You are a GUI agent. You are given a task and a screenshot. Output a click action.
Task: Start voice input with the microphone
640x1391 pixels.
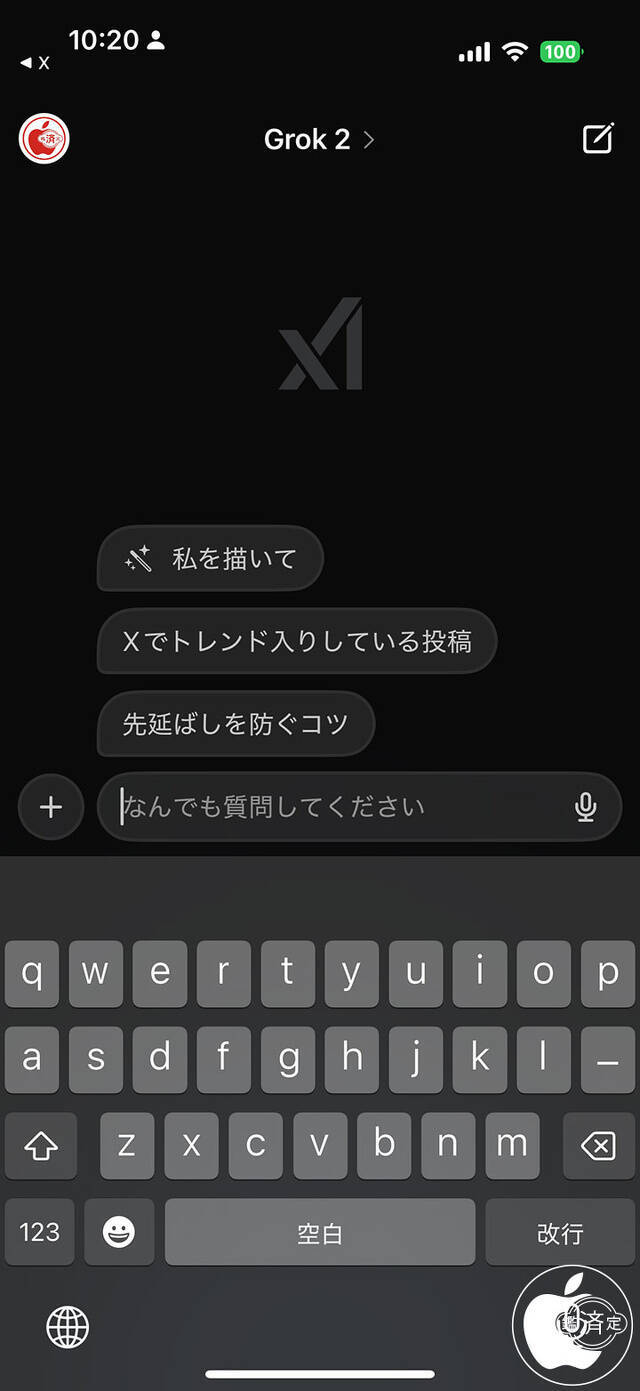pos(586,807)
